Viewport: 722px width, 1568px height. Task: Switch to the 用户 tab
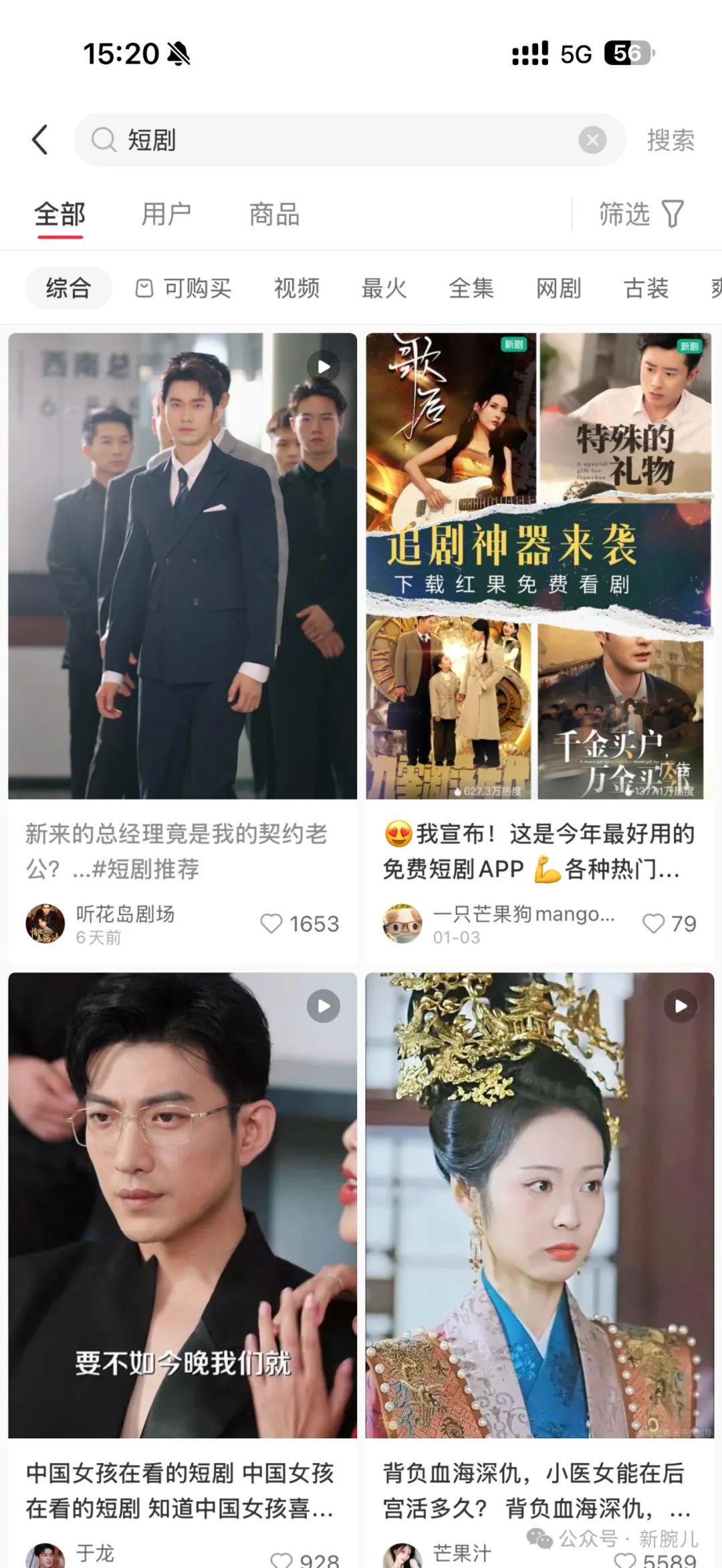tap(166, 215)
